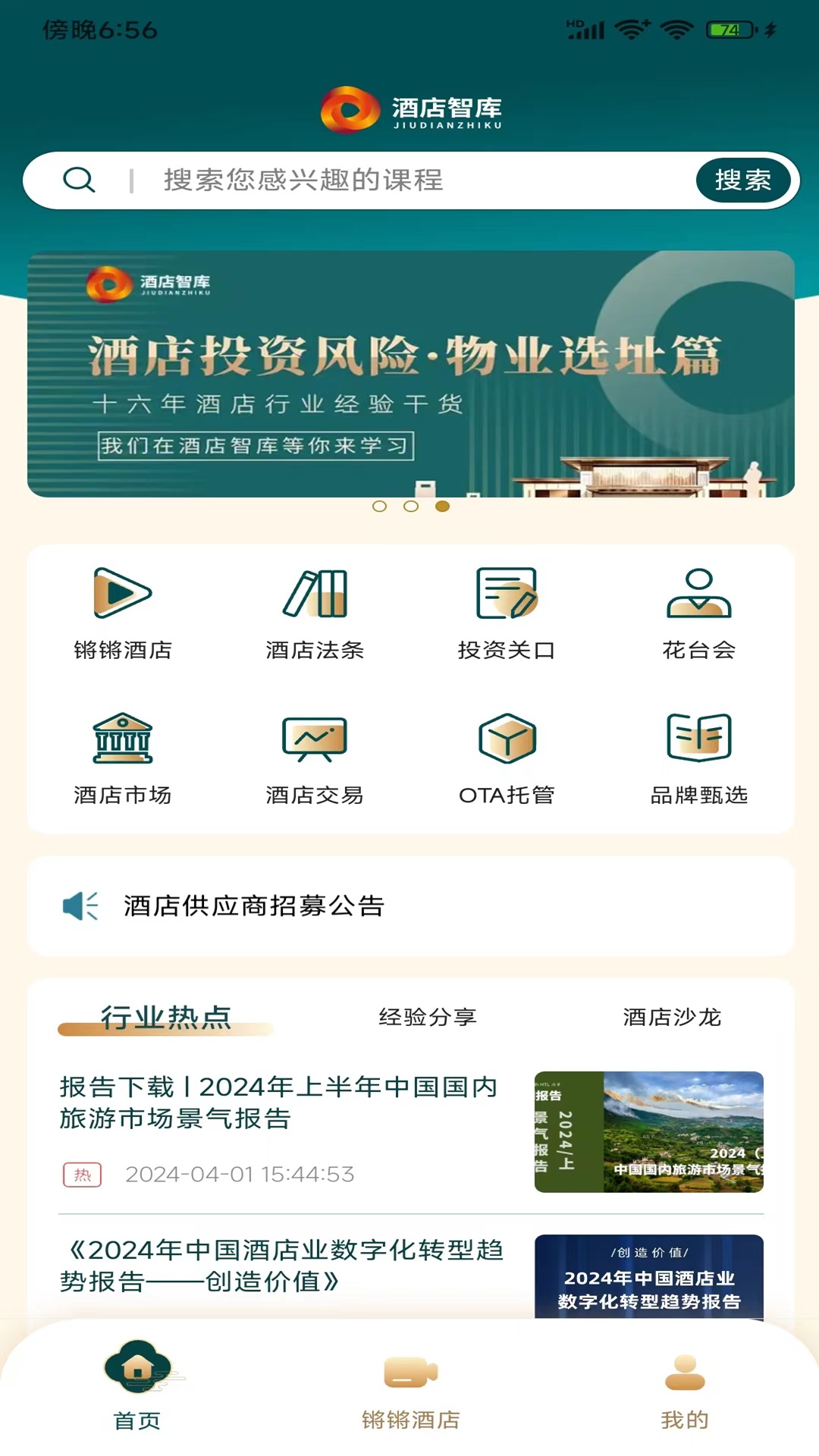Open the 锵锵酒店 play icon
The width and height of the screenshot is (819, 1456).
click(124, 595)
